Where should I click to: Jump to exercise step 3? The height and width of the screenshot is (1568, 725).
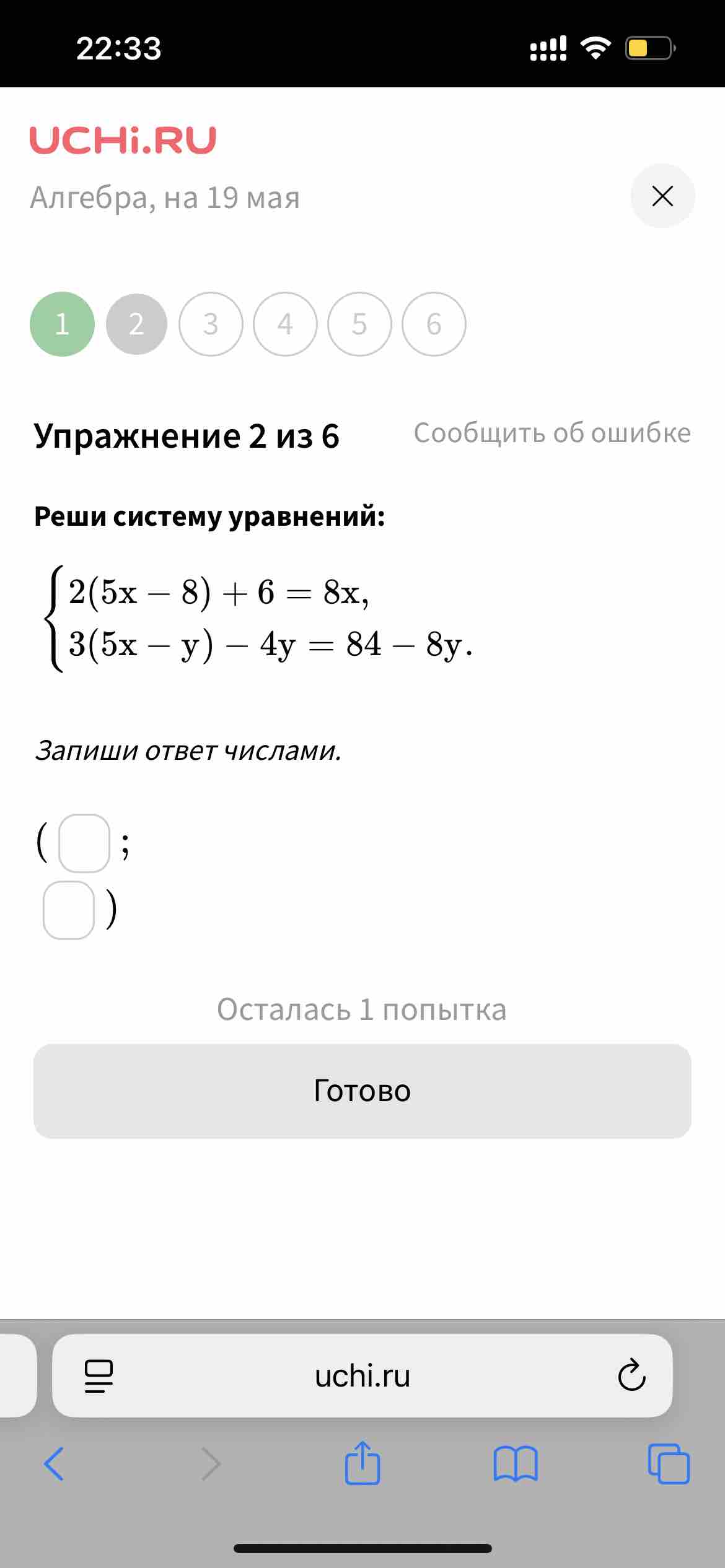[211, 324]
